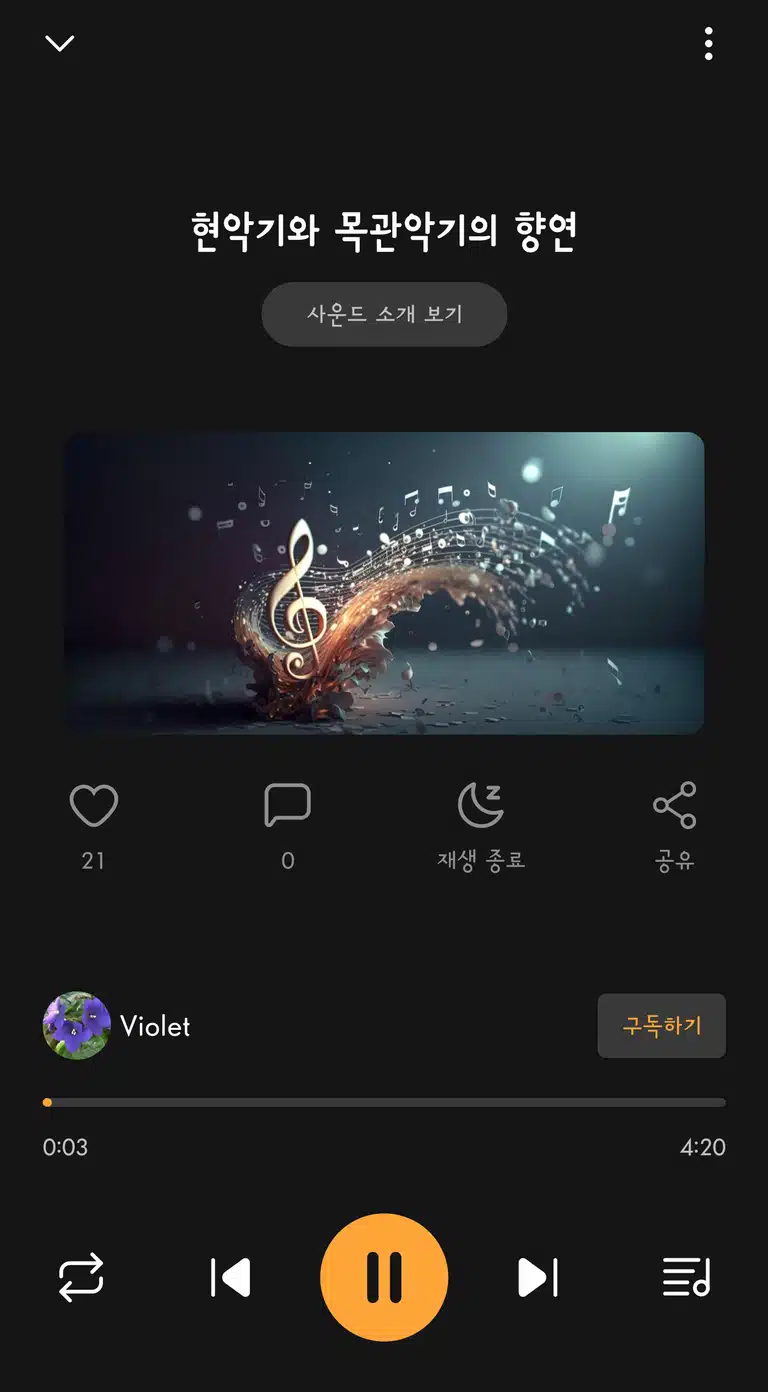The image size is (768, 1392).
Task: Seek on the playback progress bar
Action: click(x=384, y=1103)
